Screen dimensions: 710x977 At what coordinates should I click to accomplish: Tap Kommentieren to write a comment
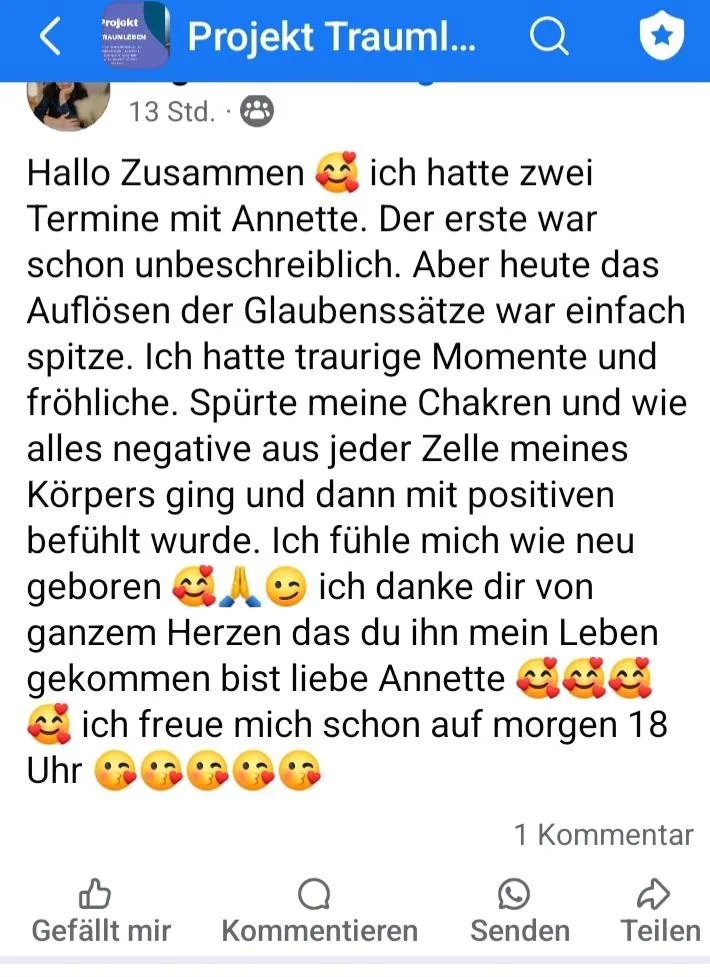click(318, 911)
